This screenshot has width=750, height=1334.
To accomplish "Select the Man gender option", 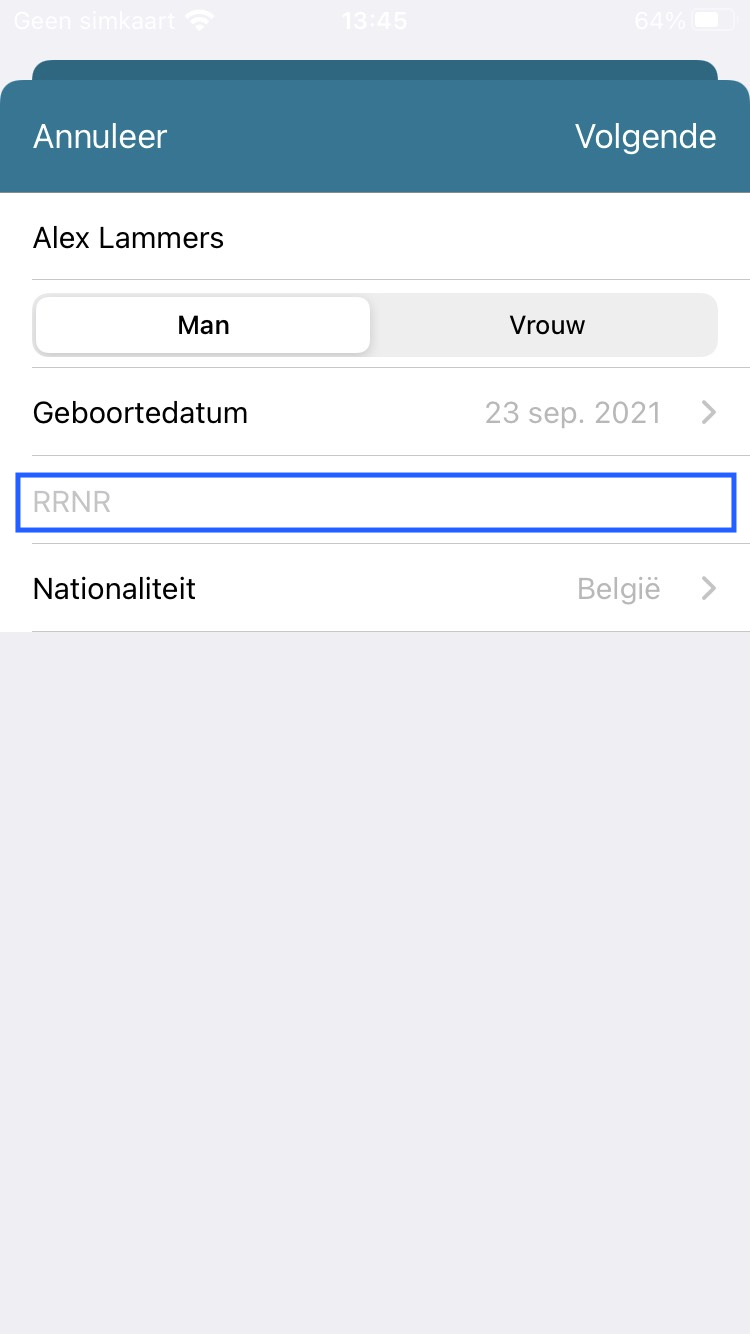I will pyautogui.click(x=203, y=325).
